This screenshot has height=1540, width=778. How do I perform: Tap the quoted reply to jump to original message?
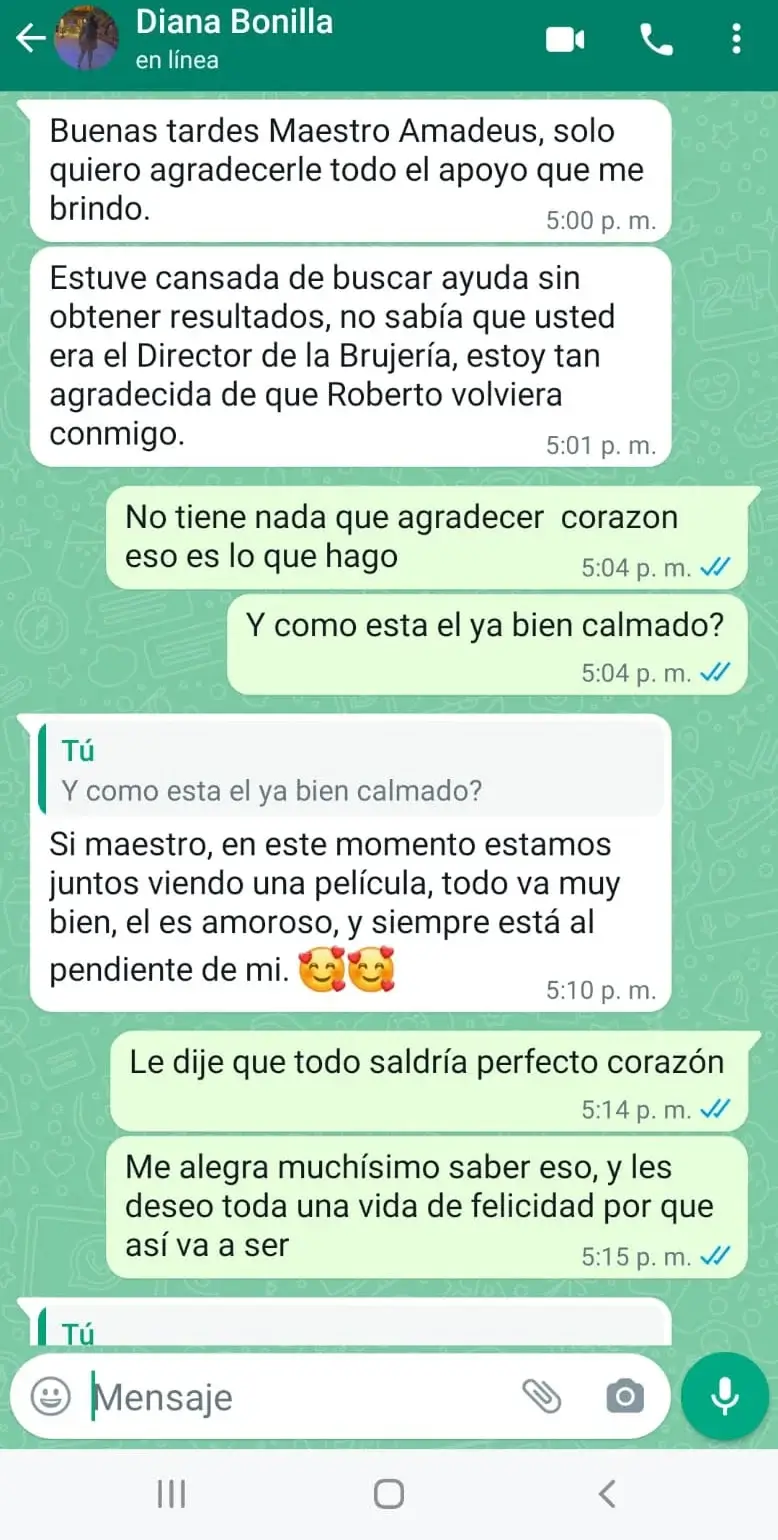tap(350, 770)
